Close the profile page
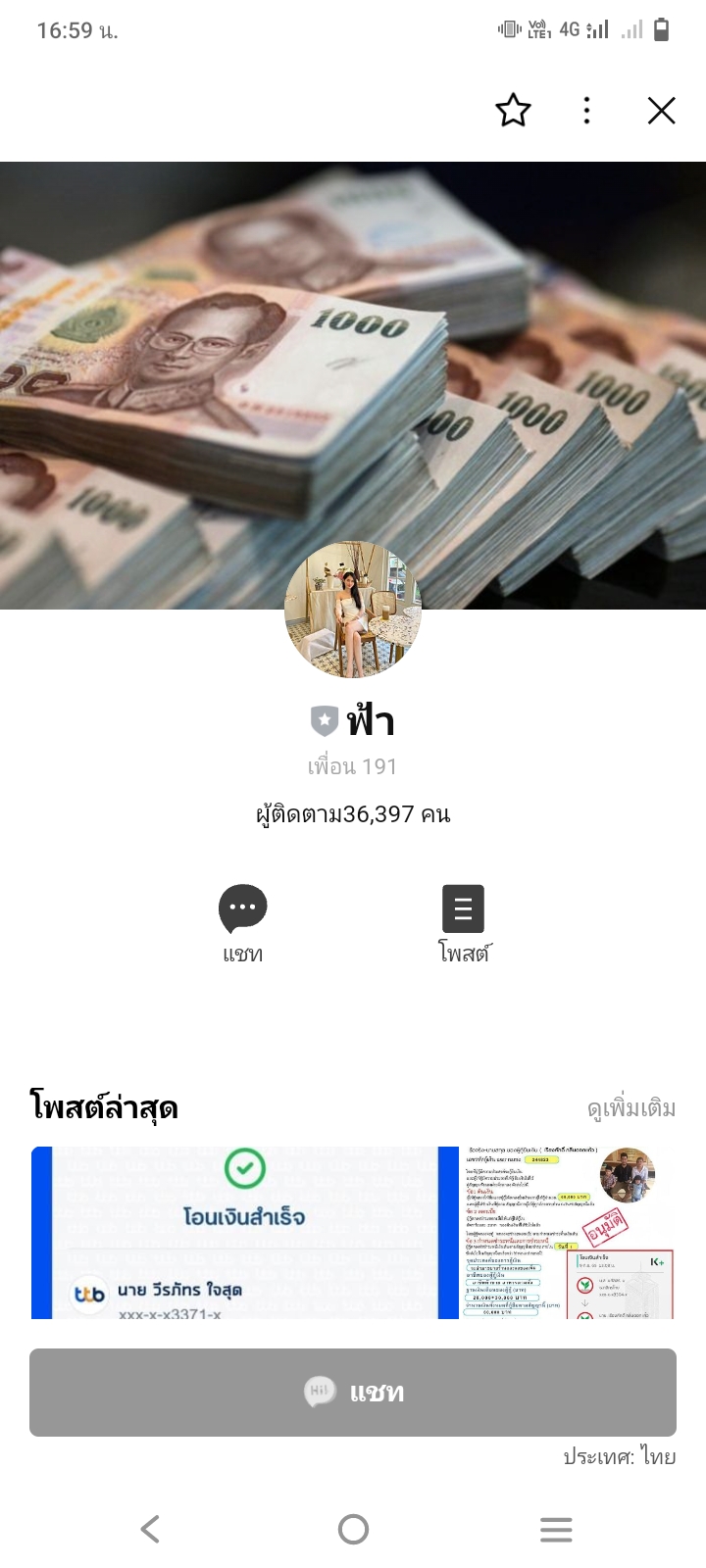706x1568 pixels. click(662, 111)
